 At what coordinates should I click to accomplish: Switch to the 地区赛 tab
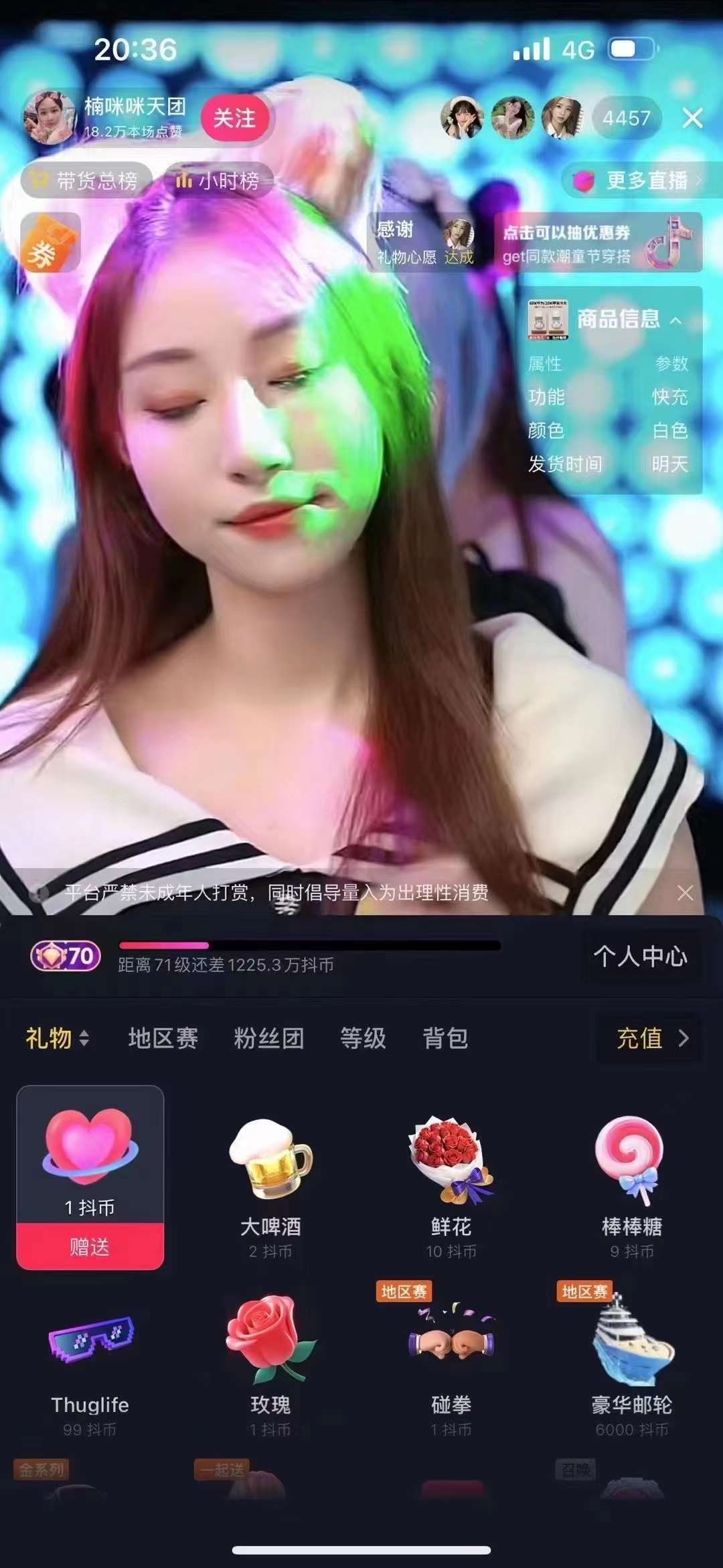coord(163,1038)
